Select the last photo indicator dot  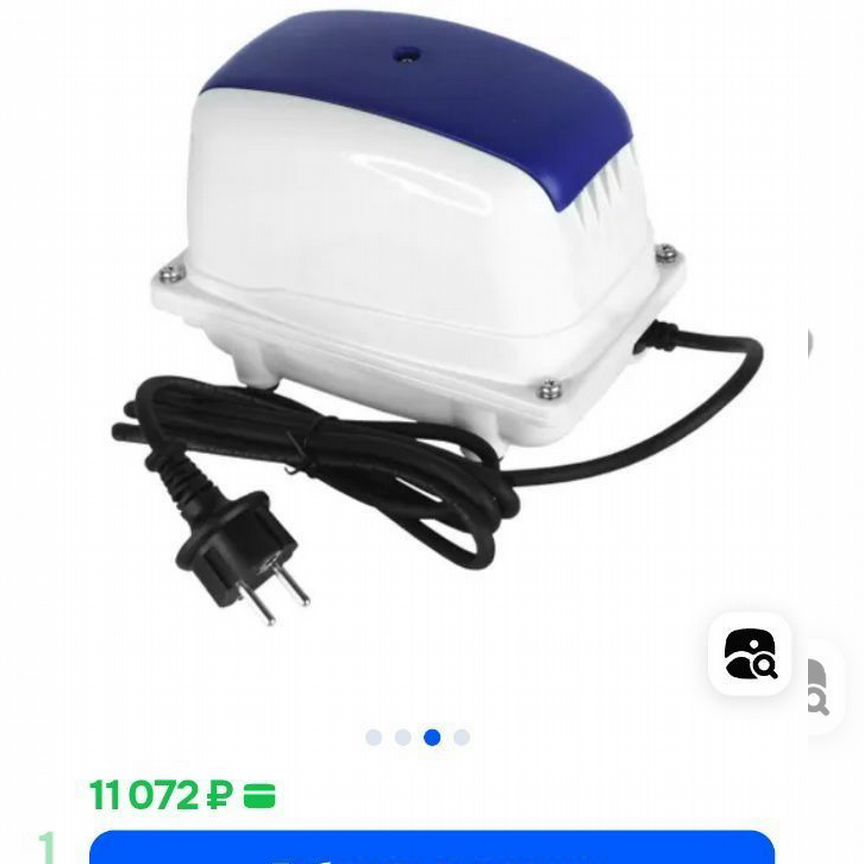point(461,738)
